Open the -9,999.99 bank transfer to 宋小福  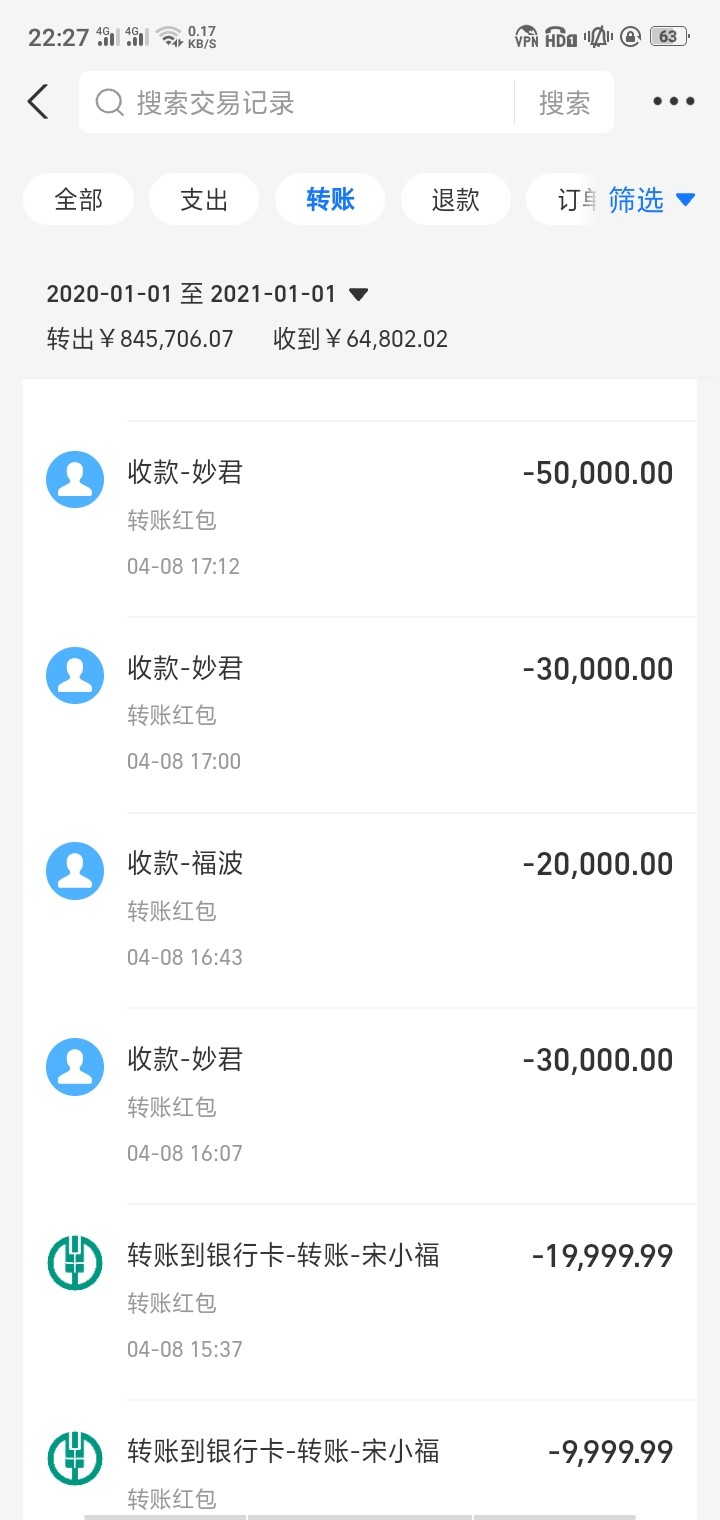360,1460
